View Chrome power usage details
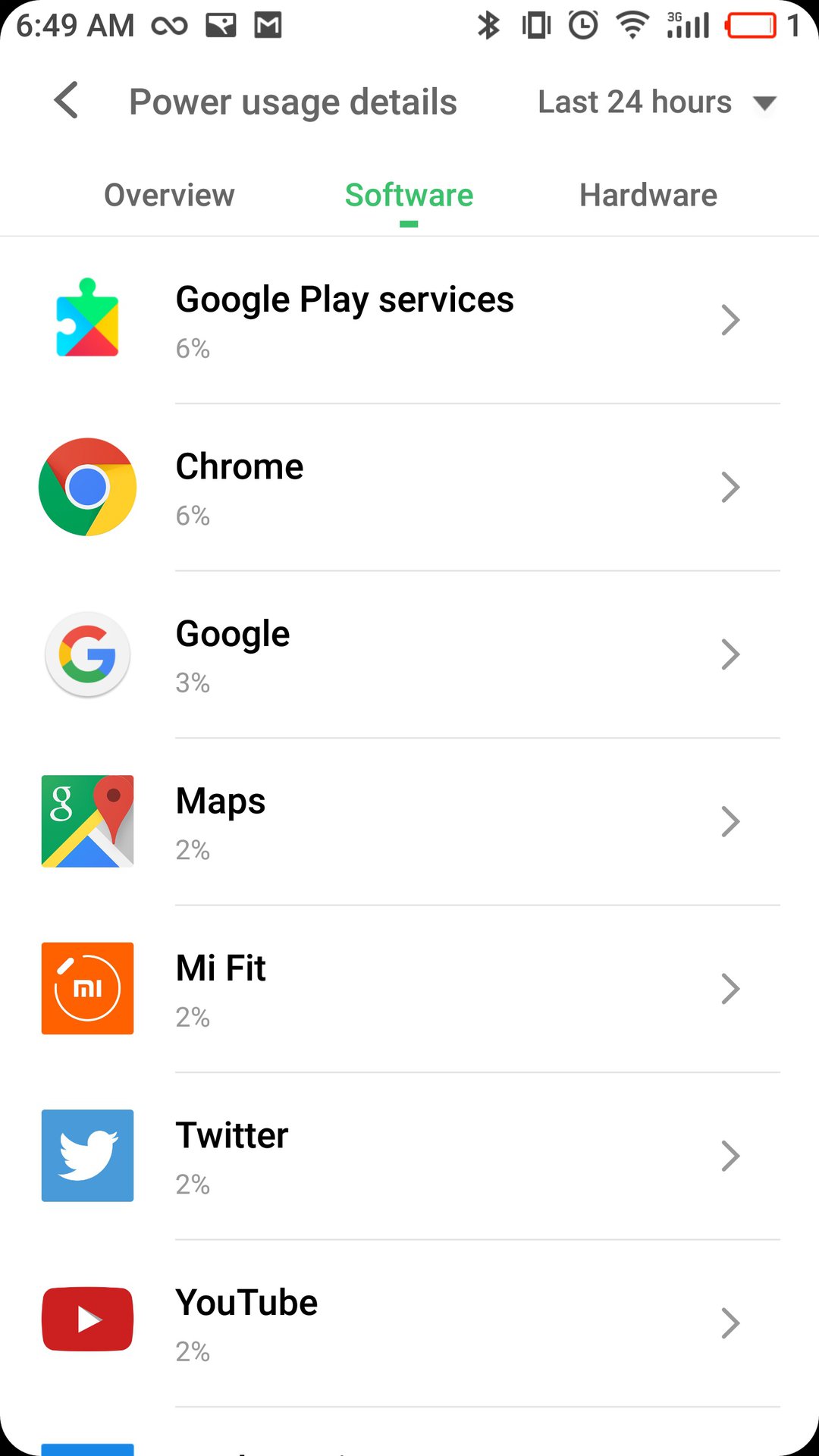Screen dimensions: 819x1456 [409, 487]
